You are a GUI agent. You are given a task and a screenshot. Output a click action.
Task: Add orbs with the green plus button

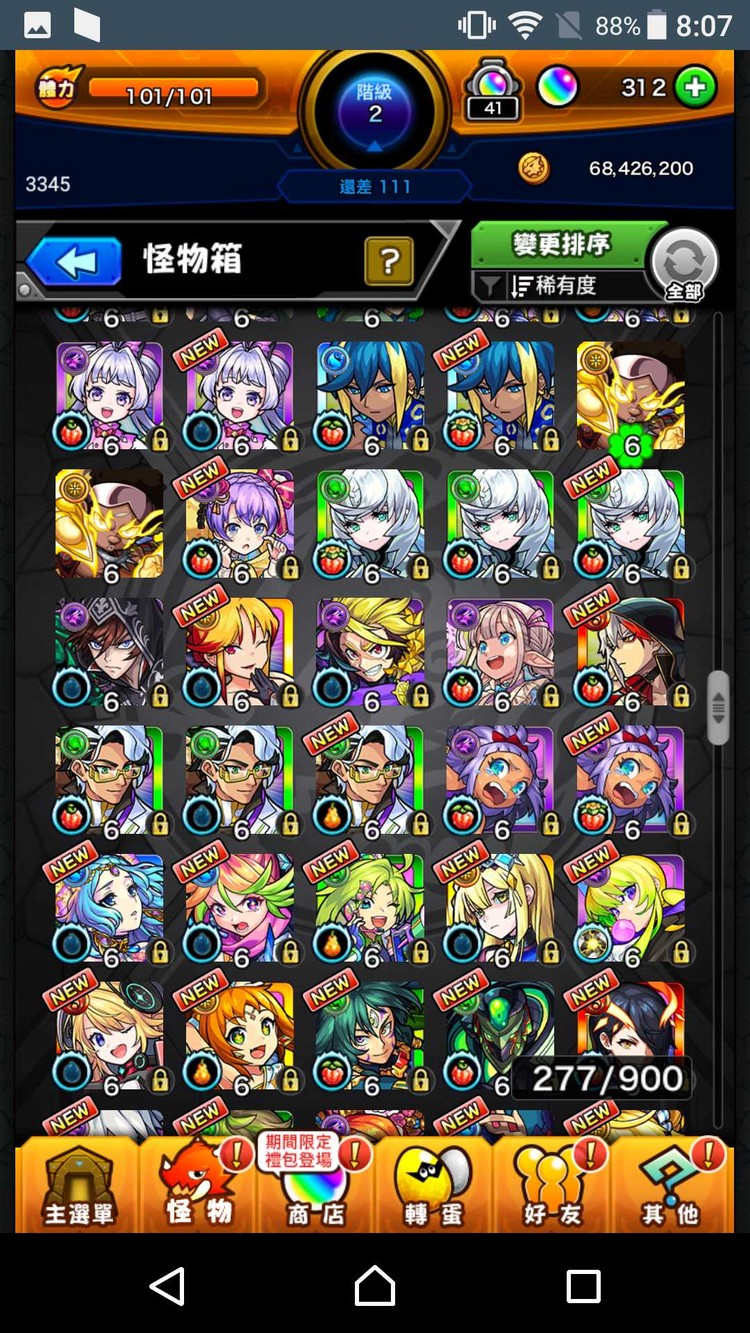coord(695,88)
